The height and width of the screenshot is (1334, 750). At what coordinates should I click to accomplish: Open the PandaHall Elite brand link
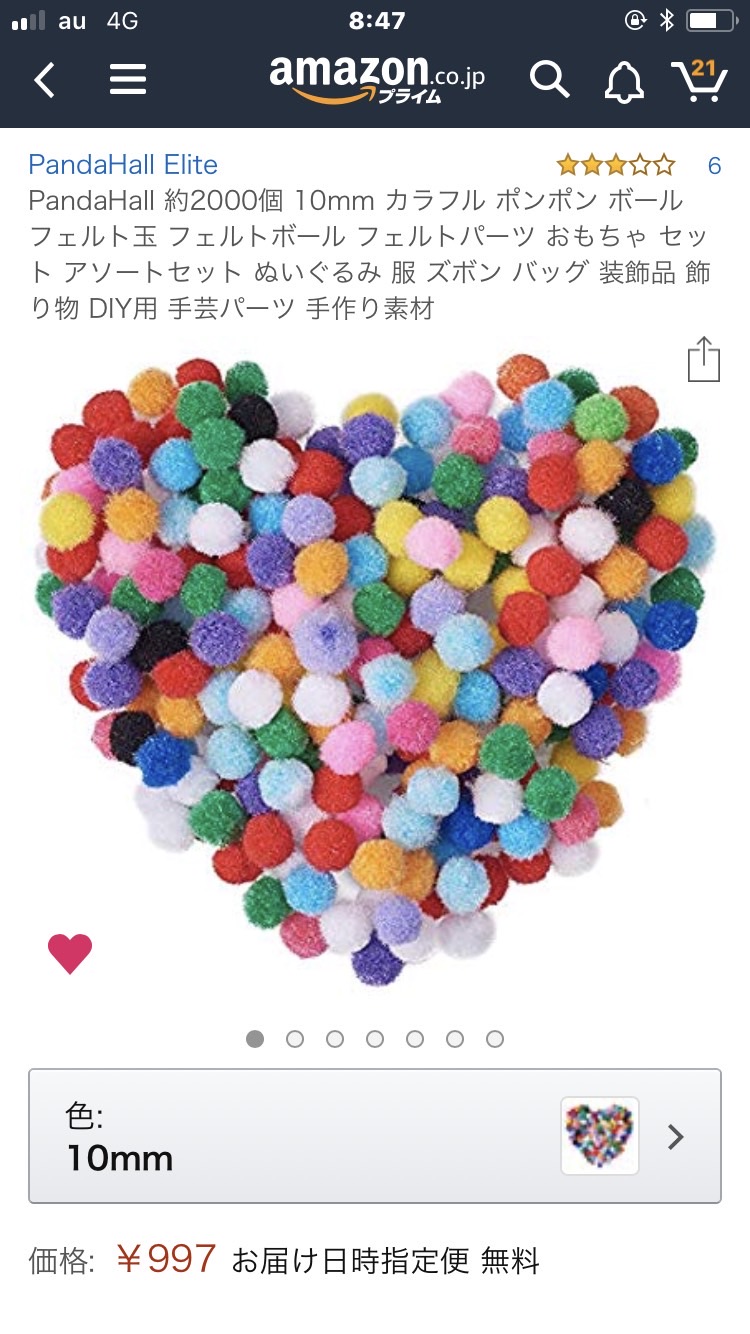point(123,165)
